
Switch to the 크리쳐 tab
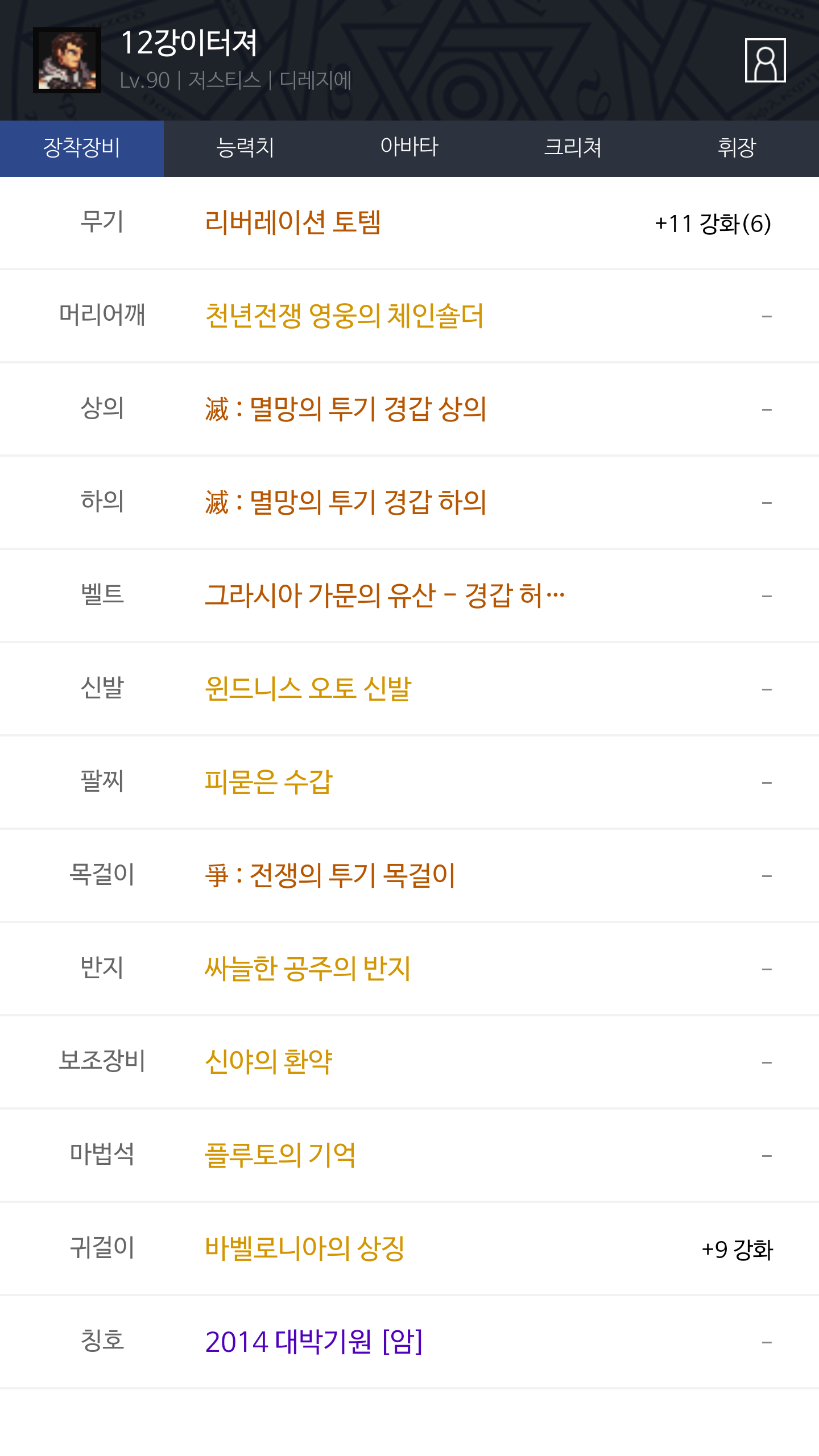pos(573,148)
